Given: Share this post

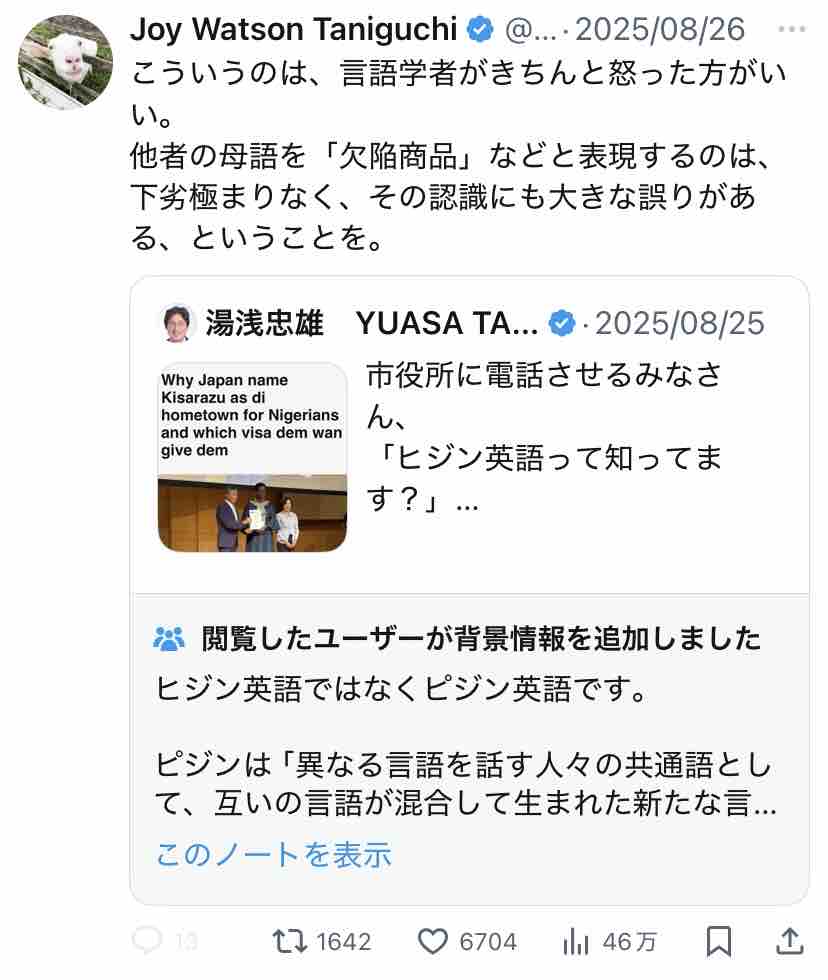Looking at the screenshot, I should coord(789,941).
